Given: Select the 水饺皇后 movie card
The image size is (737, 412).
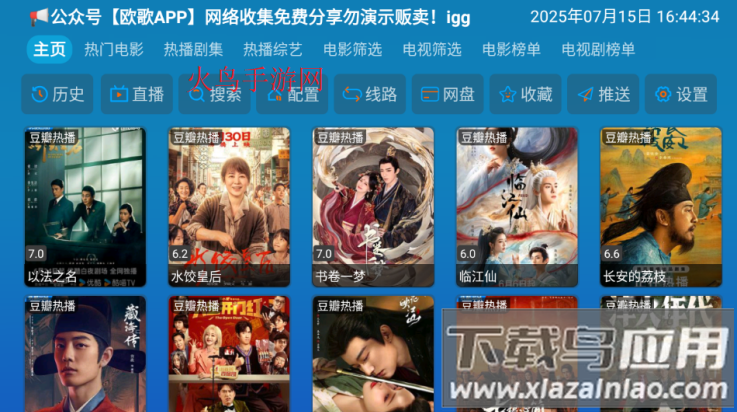Looking at the screenshot, I should coord(229,207).
